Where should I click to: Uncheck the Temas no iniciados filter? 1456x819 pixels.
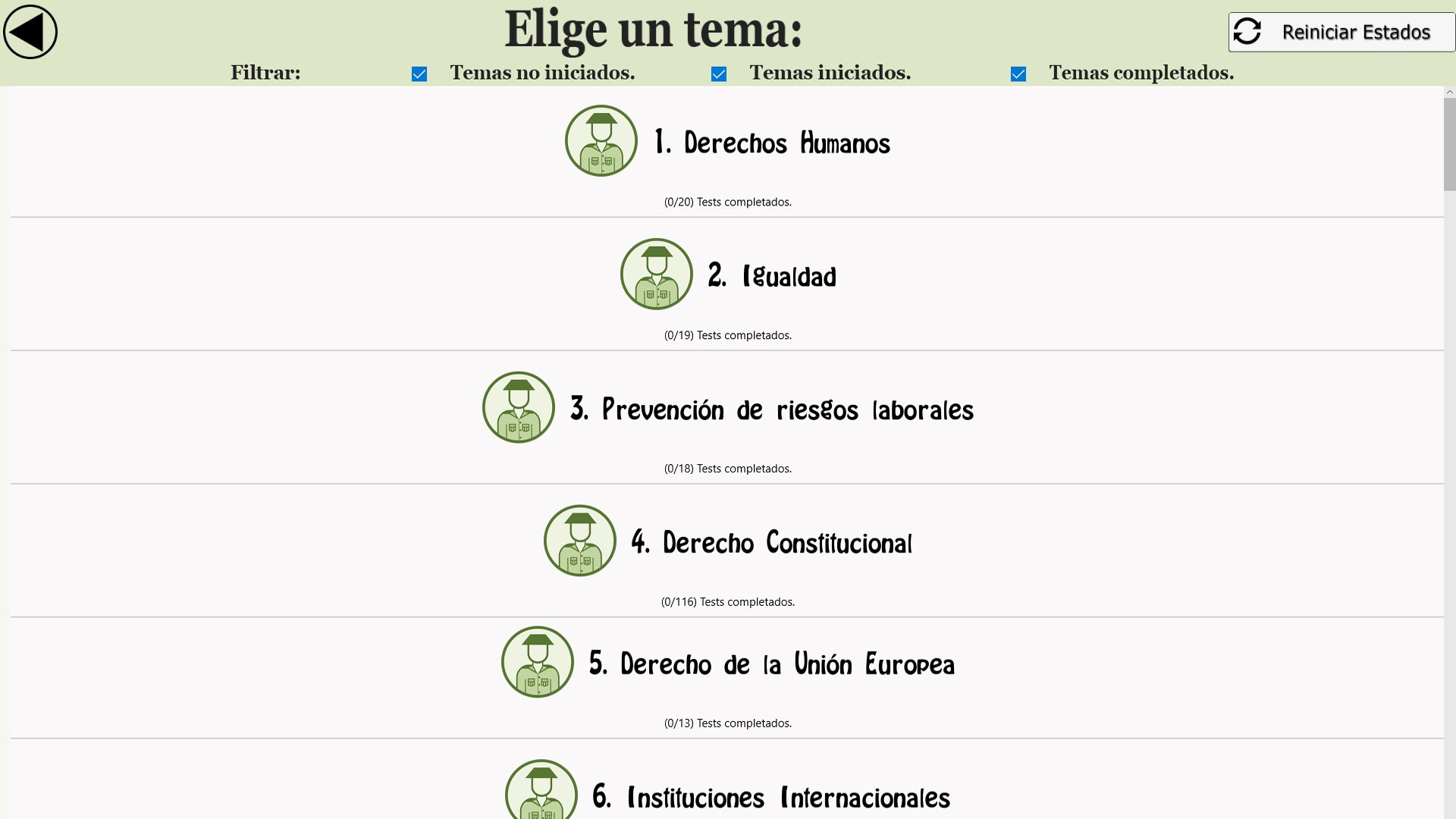[419, 74]
